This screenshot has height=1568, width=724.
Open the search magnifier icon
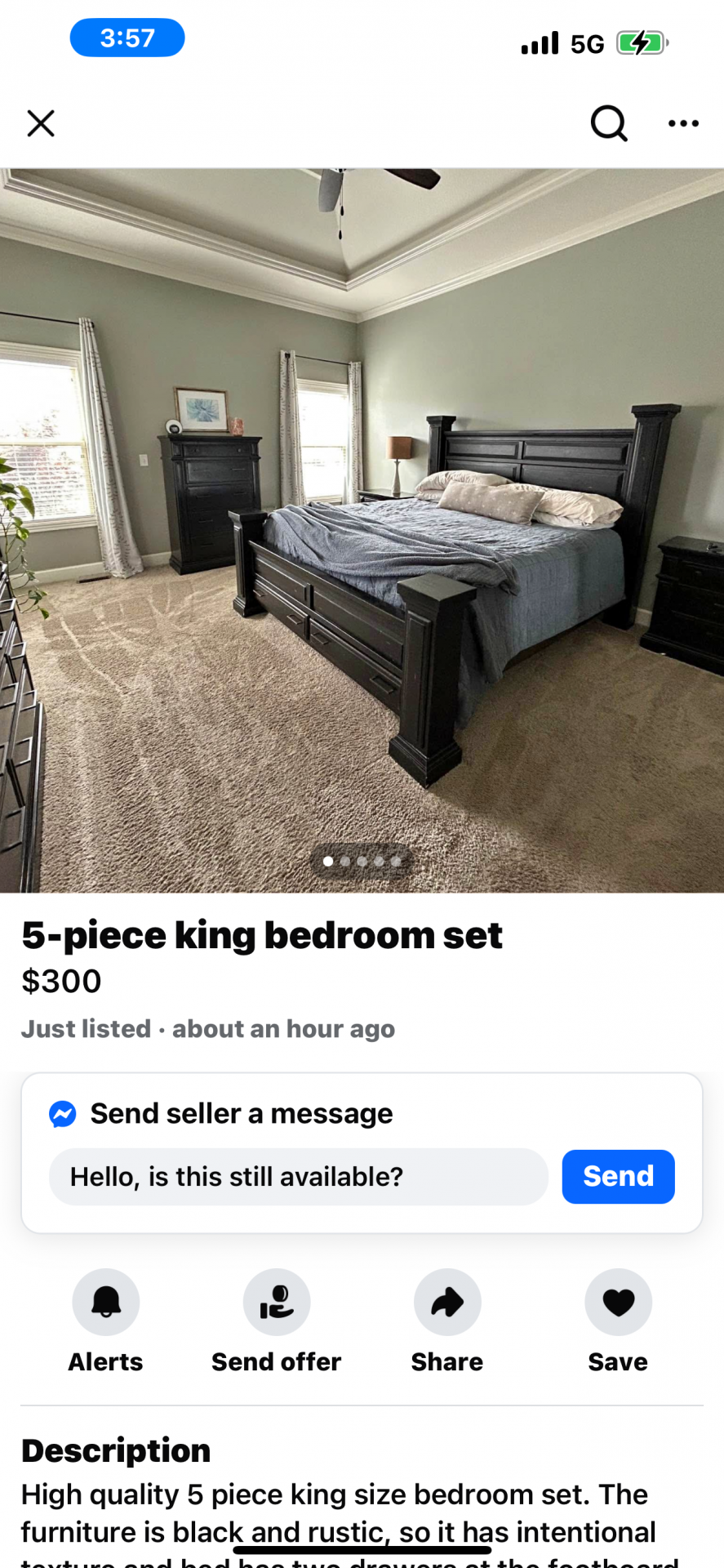click(608, 124)
